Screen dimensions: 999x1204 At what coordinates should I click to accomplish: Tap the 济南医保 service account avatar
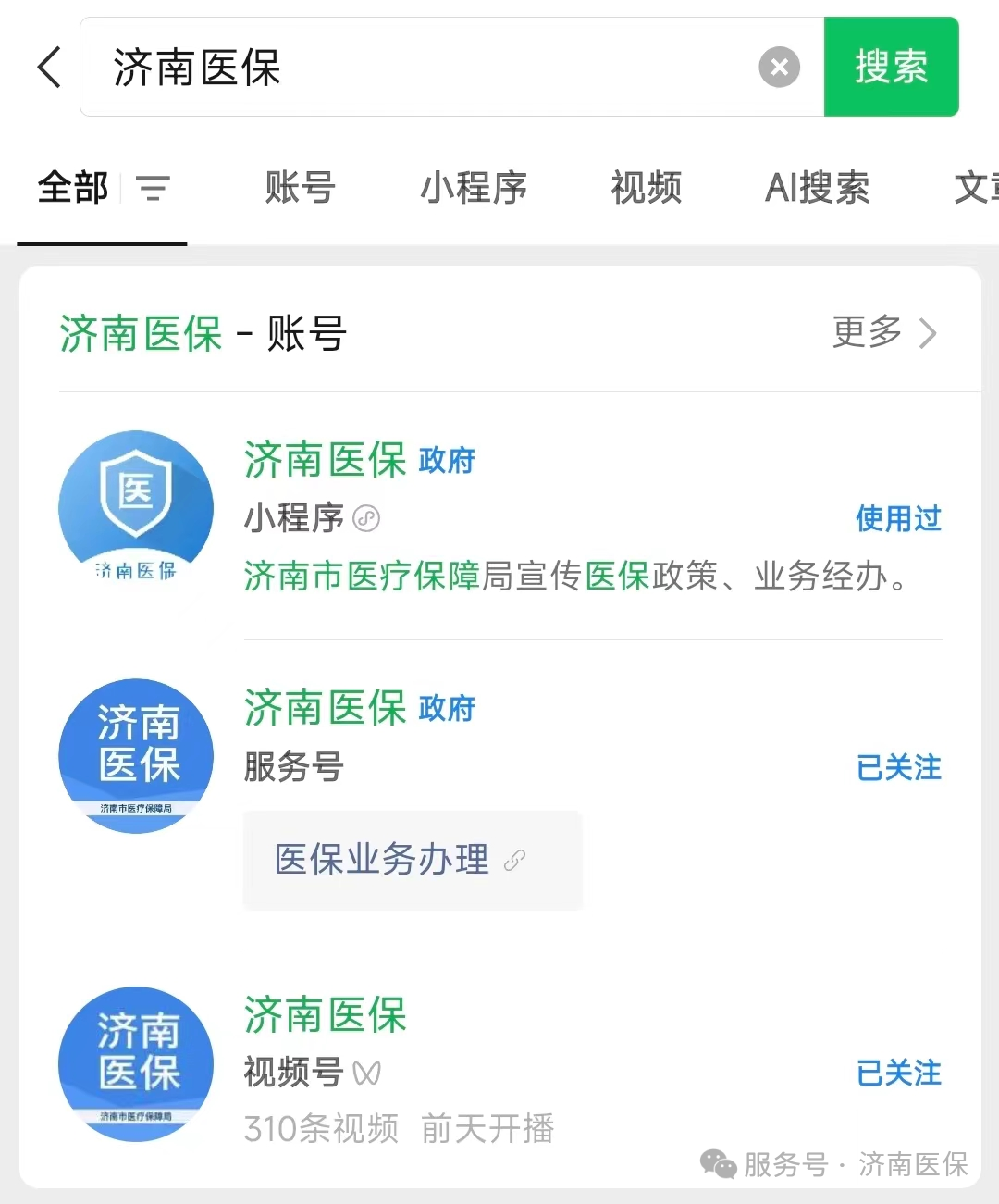[x=136, y=755]
